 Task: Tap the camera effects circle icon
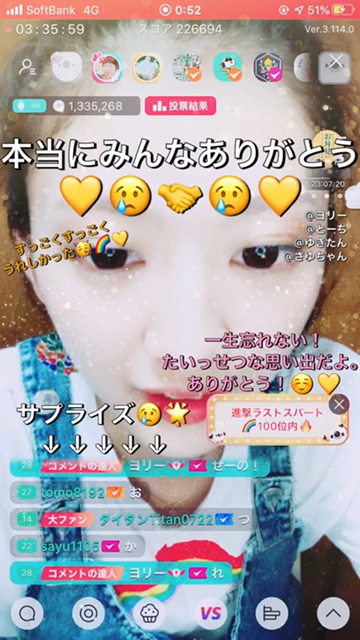[88, 613]
